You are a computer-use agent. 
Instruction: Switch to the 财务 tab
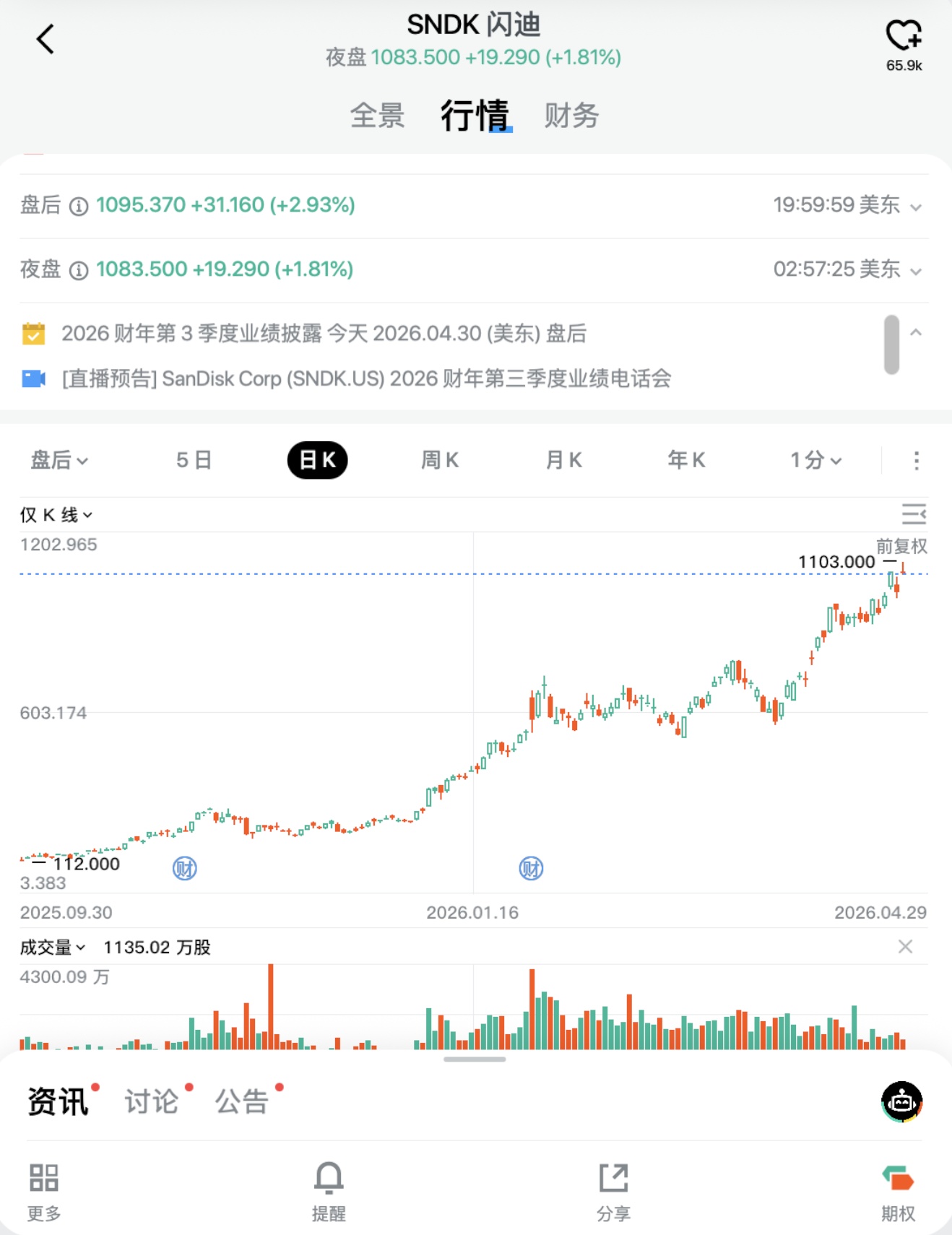(x=571, y=115)
